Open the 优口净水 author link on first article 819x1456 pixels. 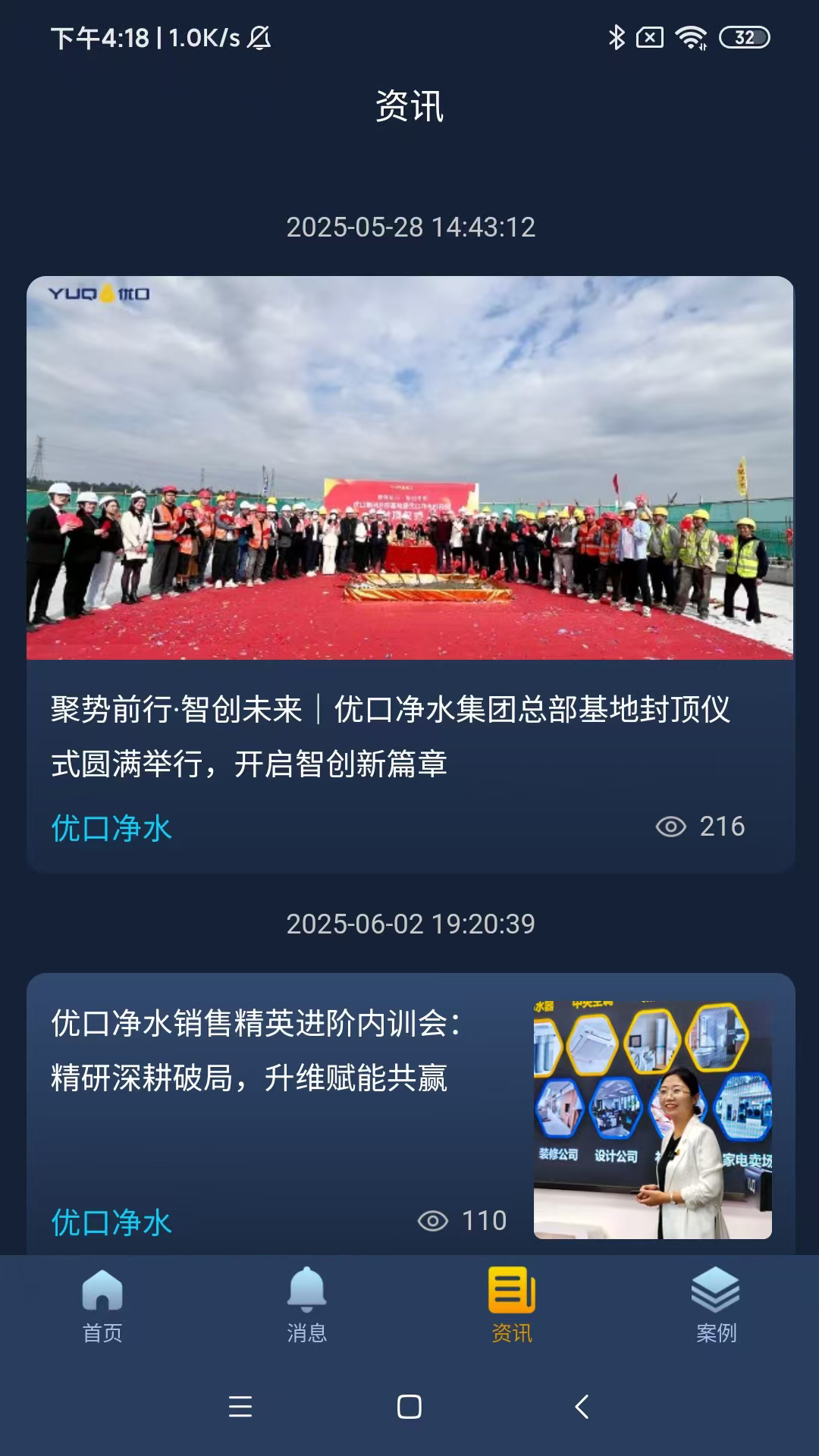click(111, 827)
